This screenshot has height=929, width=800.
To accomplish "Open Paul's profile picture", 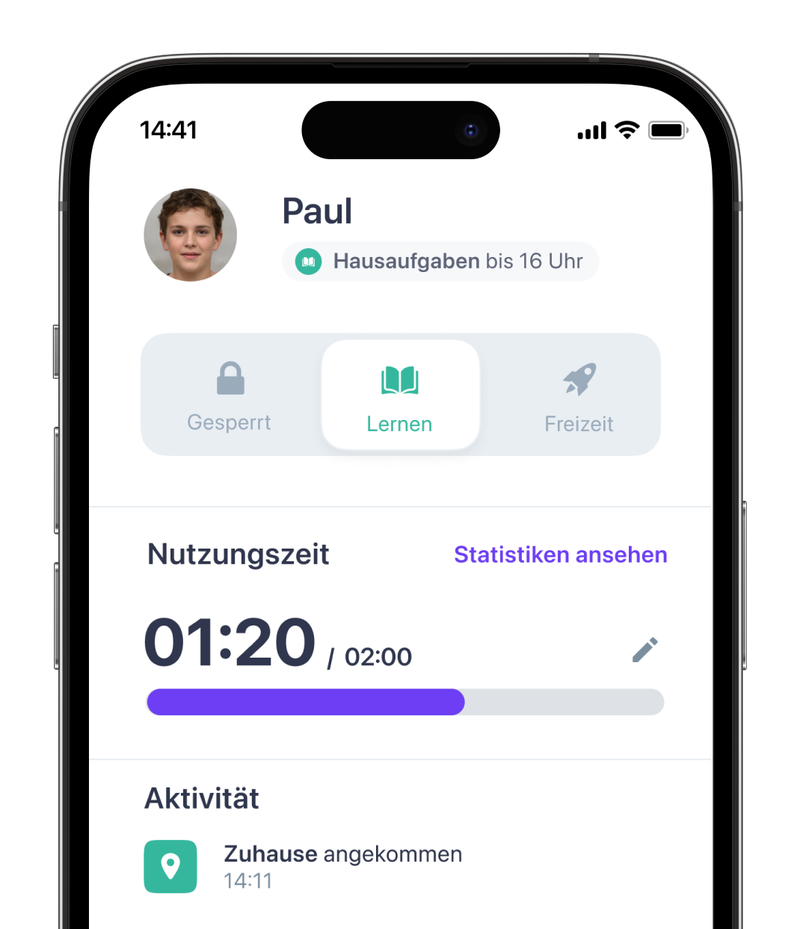I will [x=191, y=235].
